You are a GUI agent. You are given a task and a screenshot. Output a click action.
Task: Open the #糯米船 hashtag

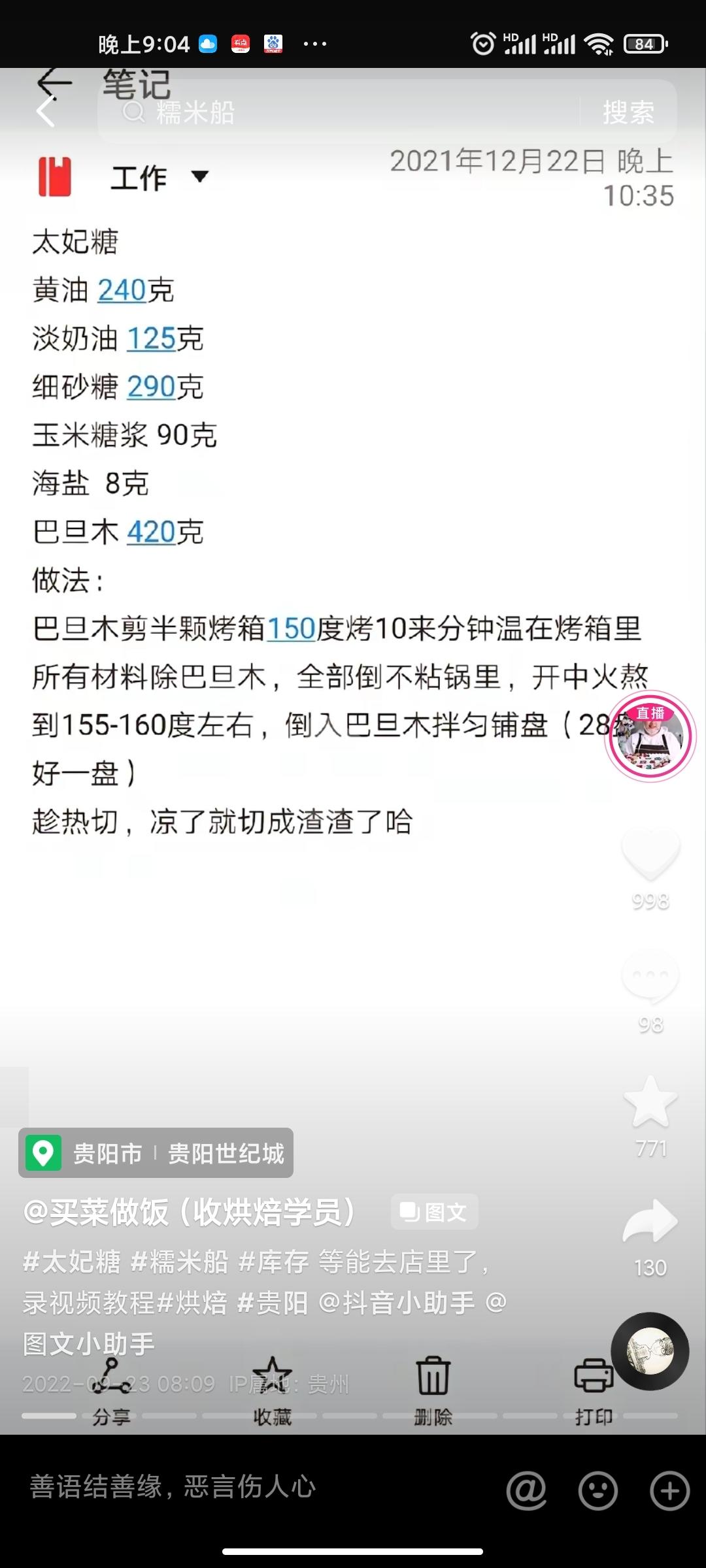pyautogui.click(x=180, y=1262)
